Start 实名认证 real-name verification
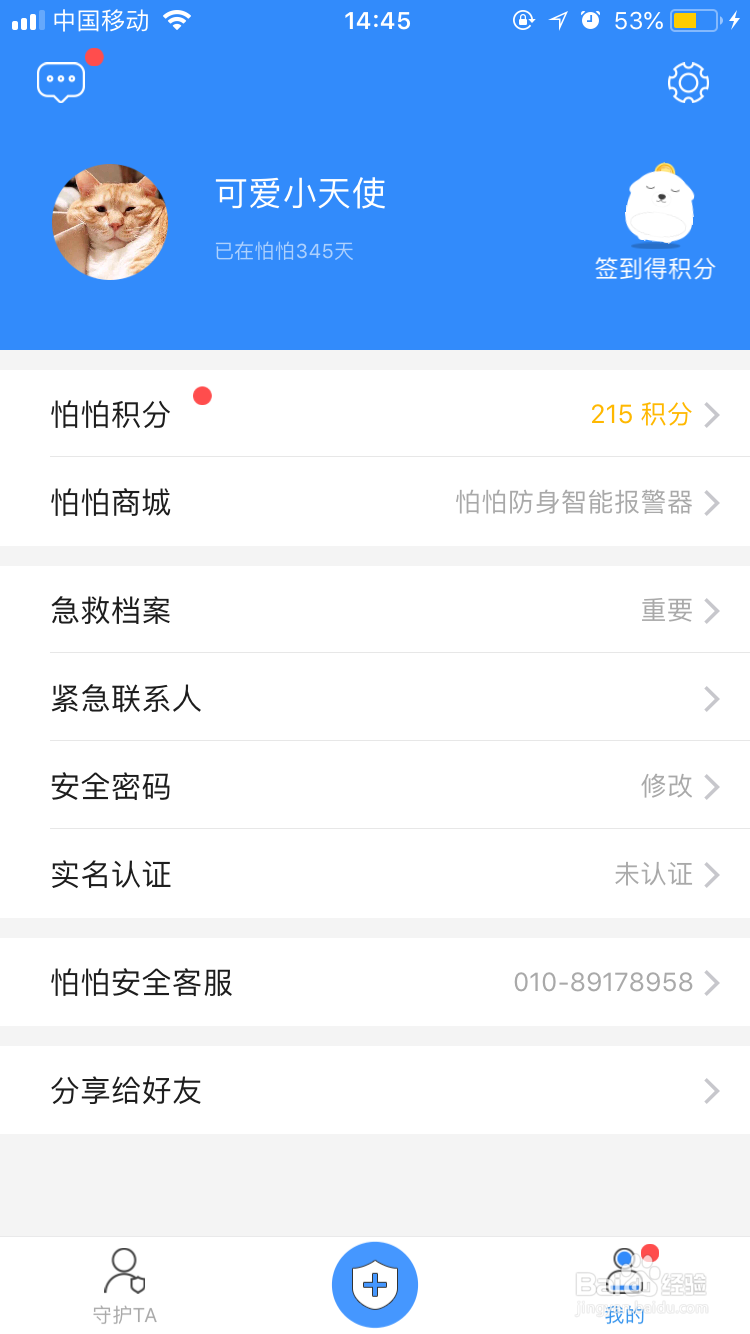 375,874
